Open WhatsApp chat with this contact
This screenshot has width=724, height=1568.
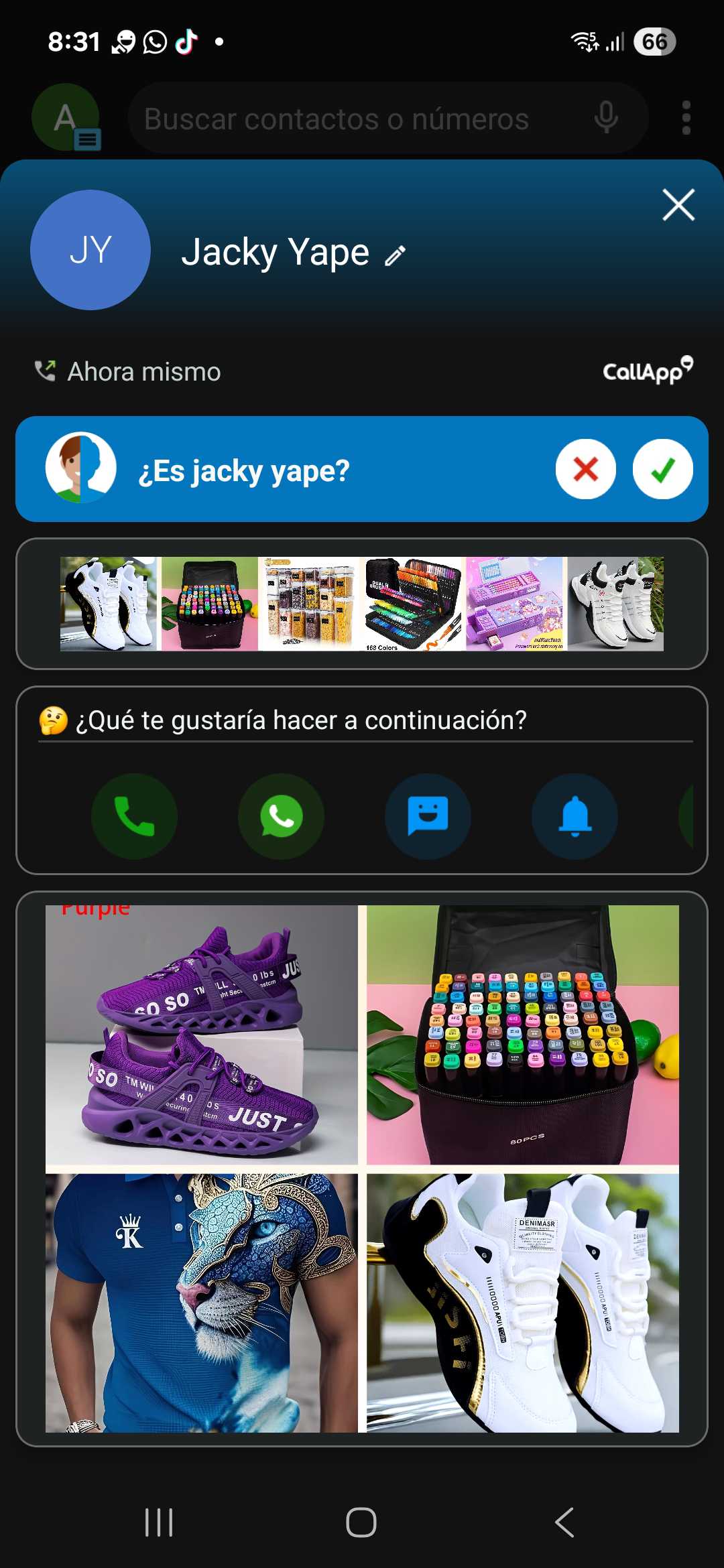pos(281,816)
